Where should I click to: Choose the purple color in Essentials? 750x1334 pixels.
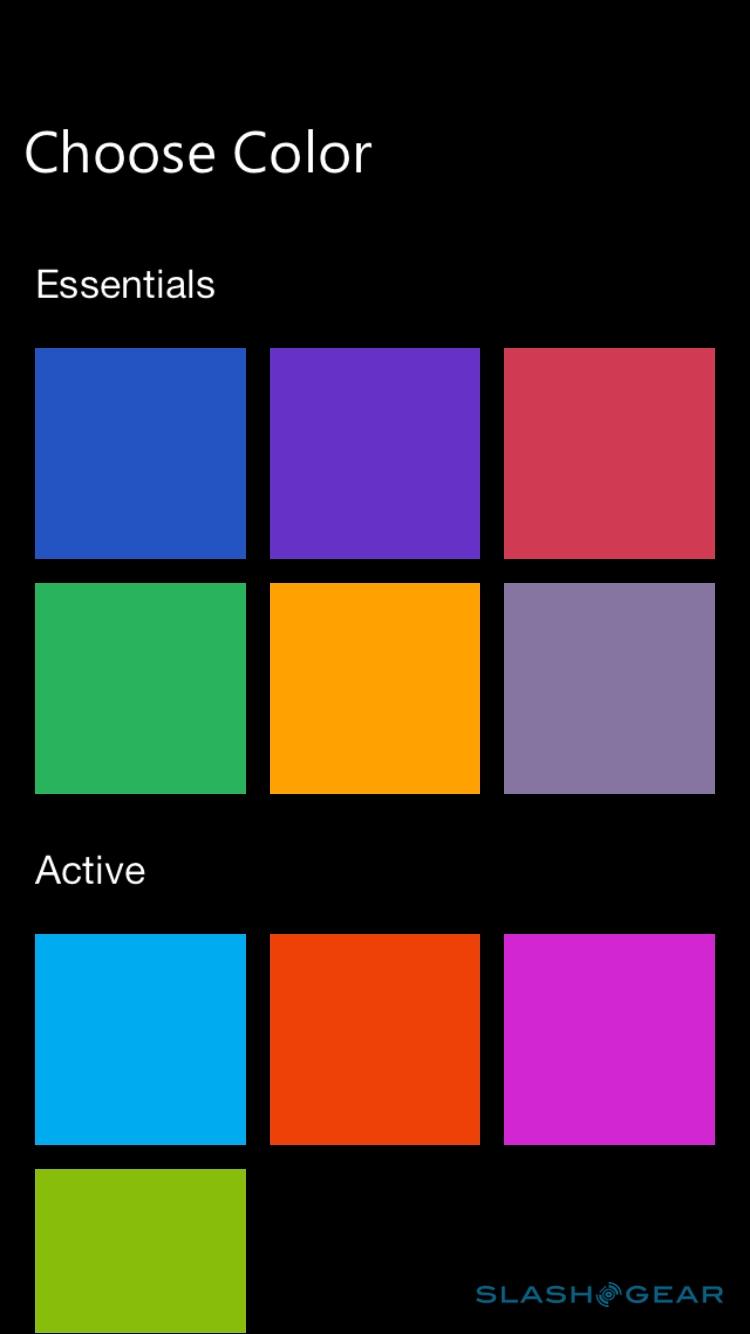click(375, 453)
